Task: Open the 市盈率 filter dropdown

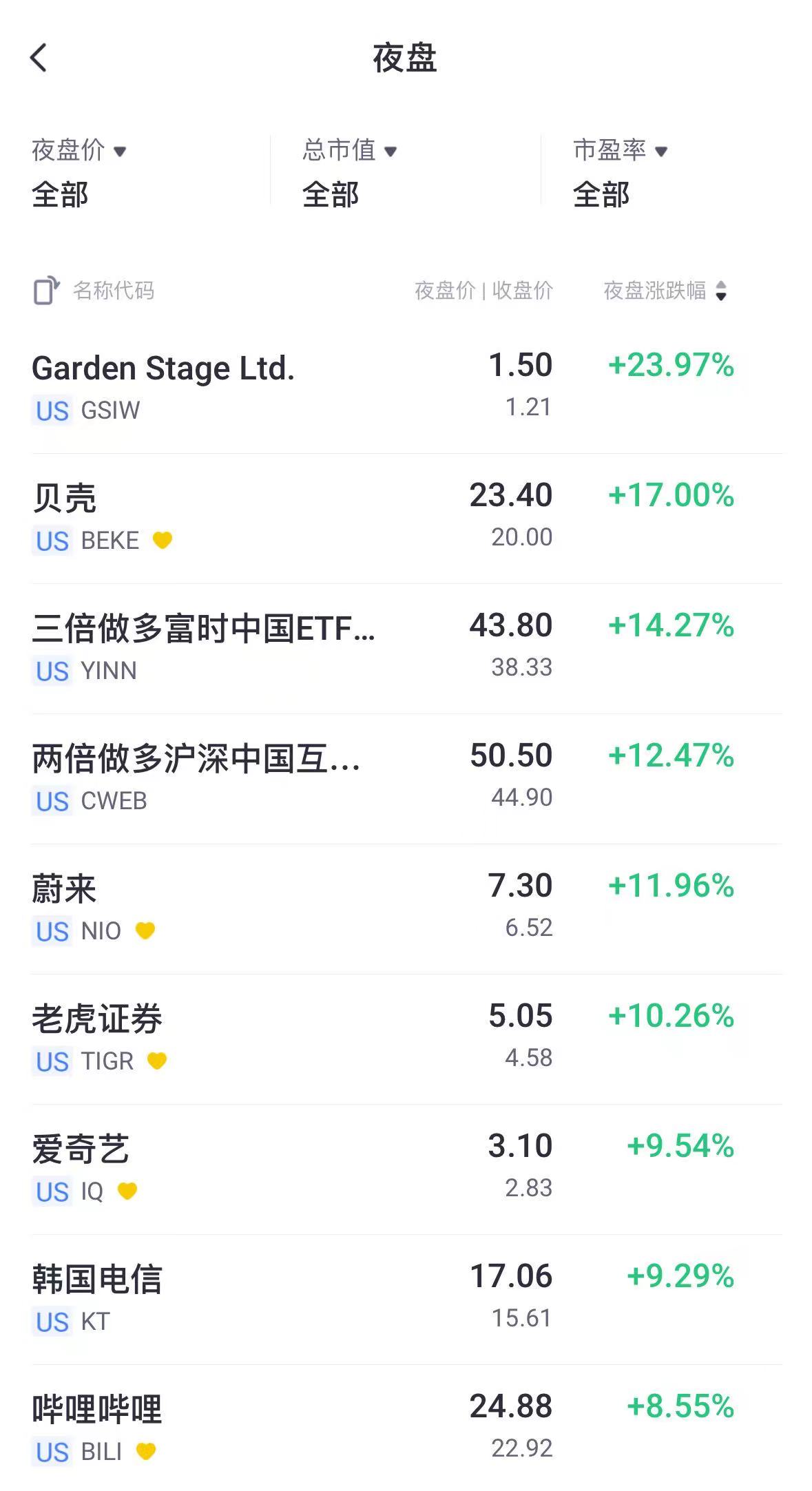Action: 620,151
